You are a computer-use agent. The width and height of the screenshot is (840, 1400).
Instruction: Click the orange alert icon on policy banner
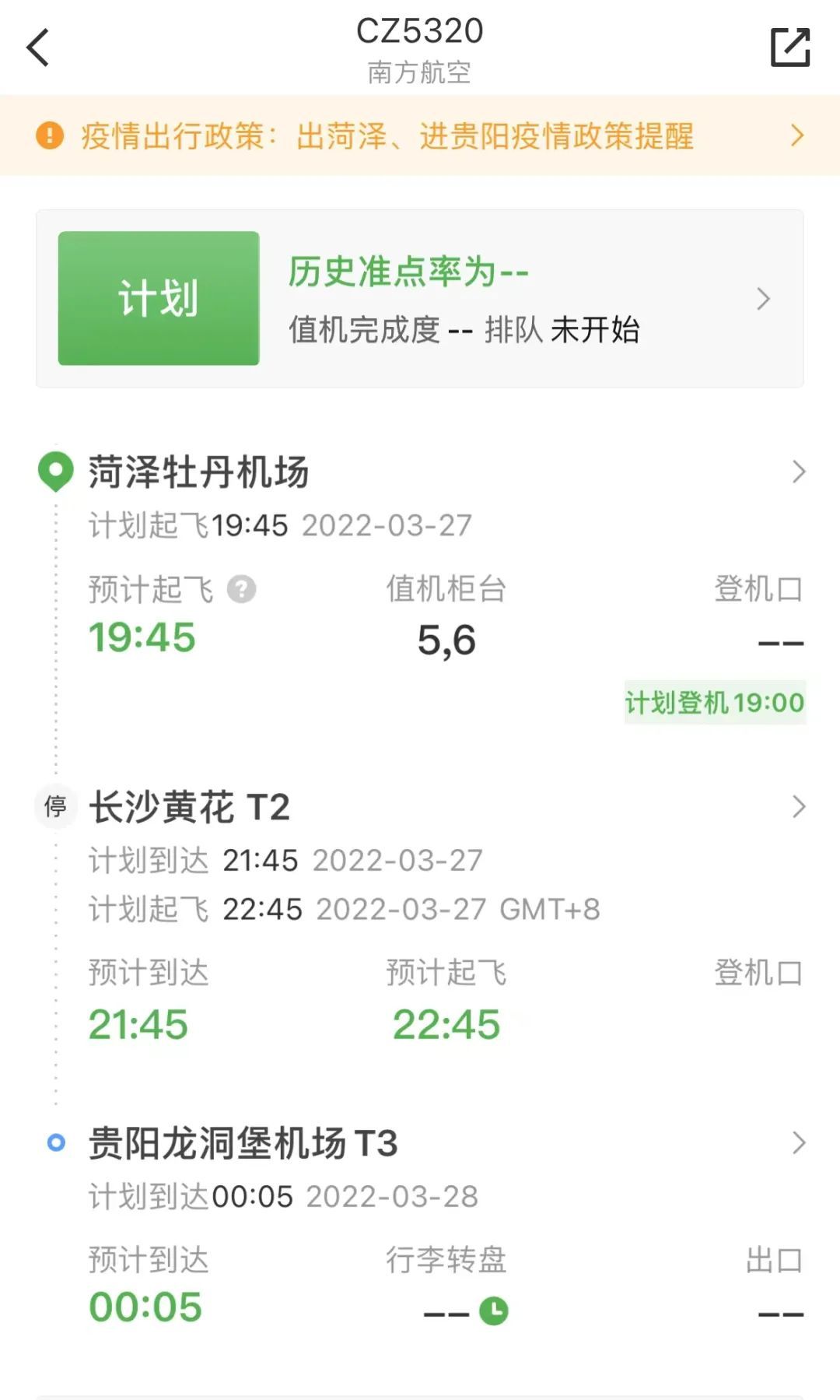(49, 135)
